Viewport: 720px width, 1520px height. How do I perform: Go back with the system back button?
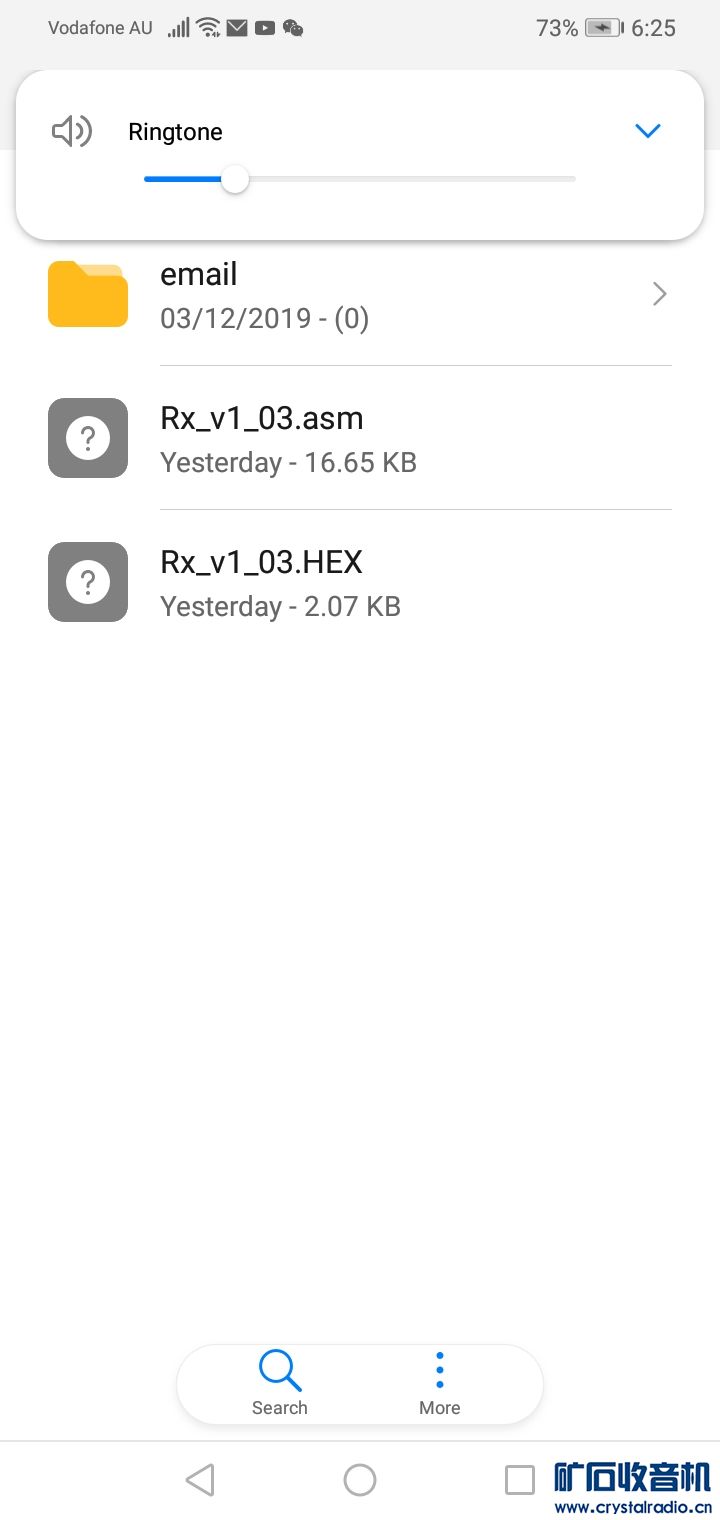point(200,1480)
